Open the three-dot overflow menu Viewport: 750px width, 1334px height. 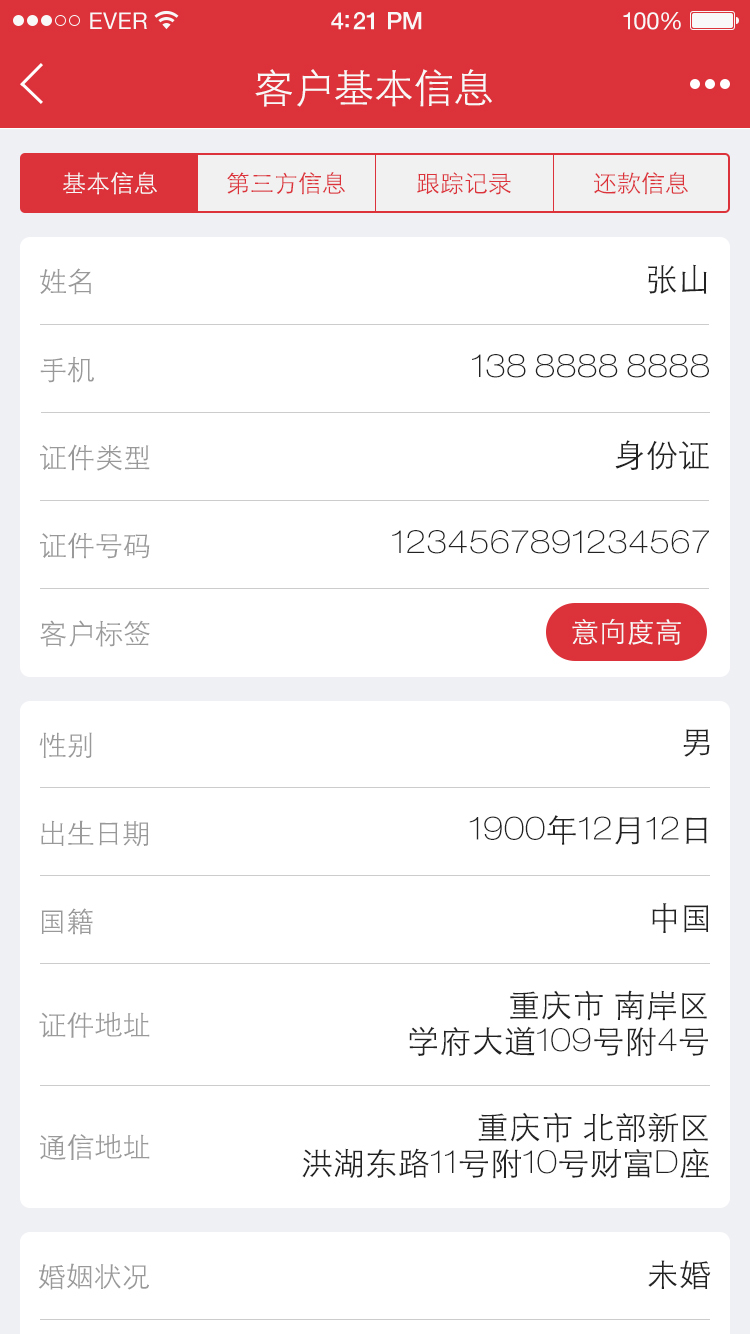709,84
